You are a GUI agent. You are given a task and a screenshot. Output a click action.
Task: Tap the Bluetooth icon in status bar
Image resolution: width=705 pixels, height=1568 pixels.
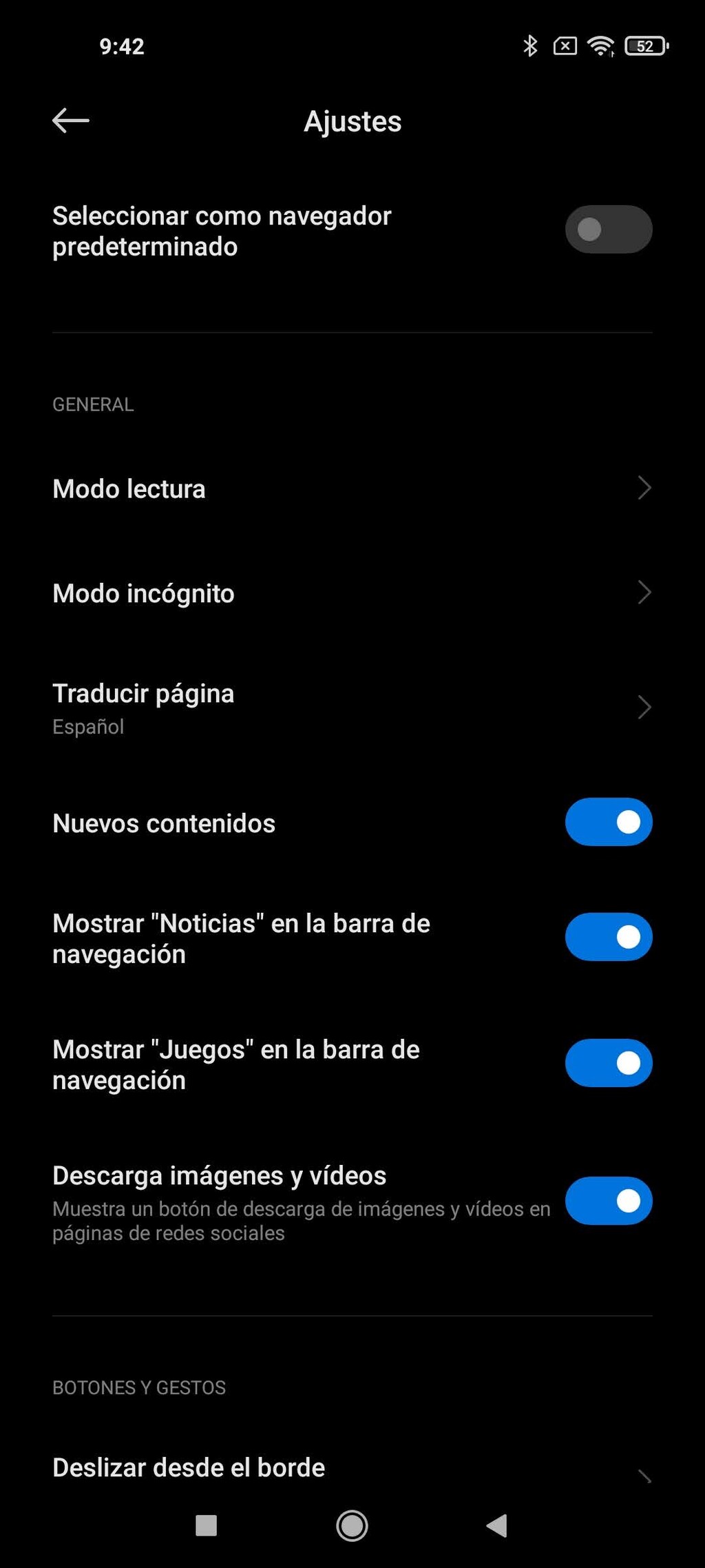(x=529, y=46)
